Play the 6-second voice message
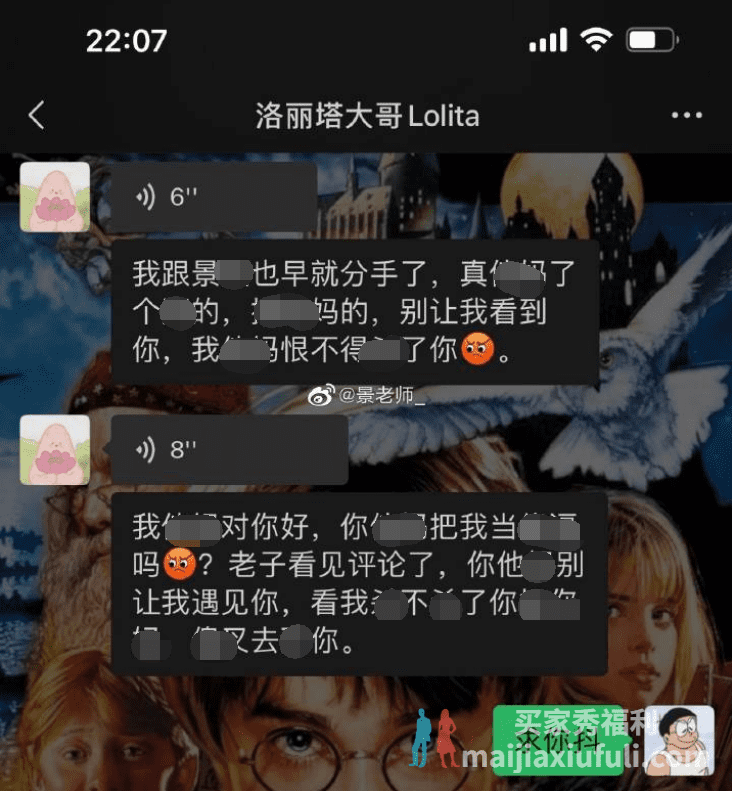Viewport: 732px width, 791px height. point(212,197)
